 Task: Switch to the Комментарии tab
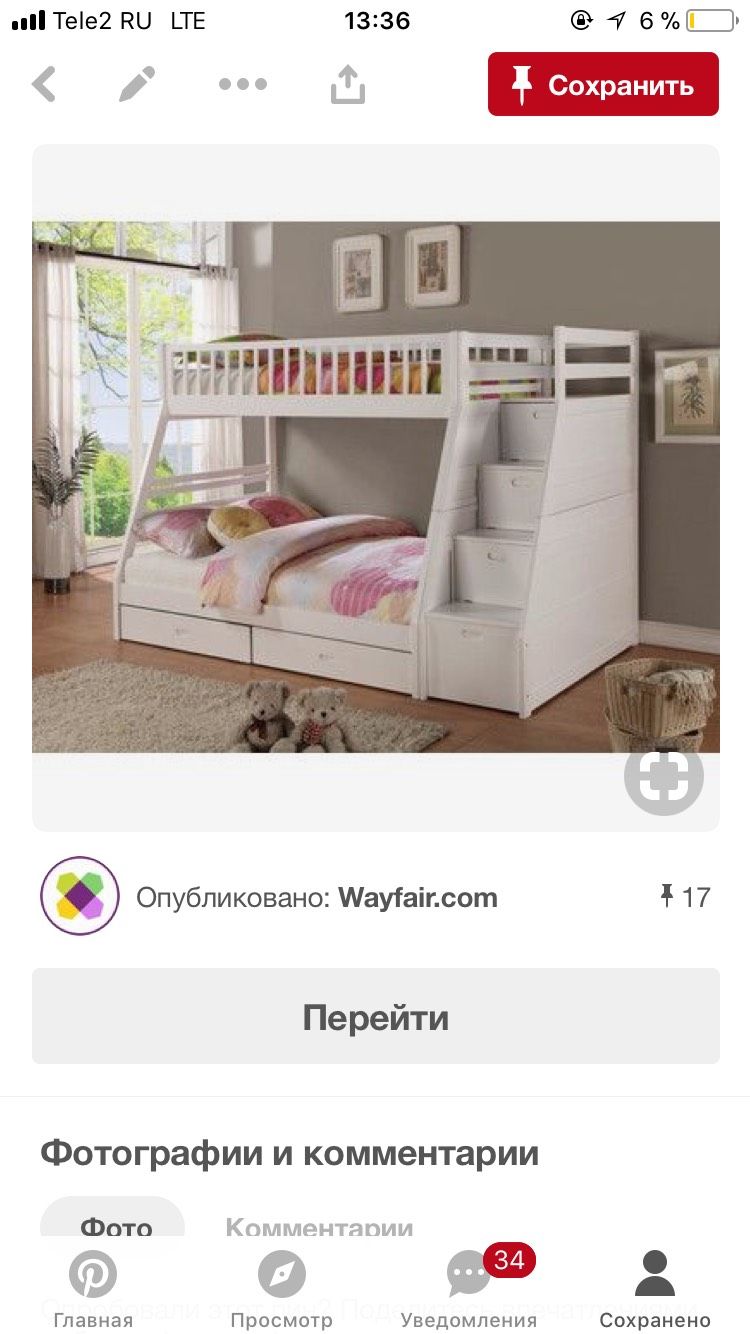319,1227
